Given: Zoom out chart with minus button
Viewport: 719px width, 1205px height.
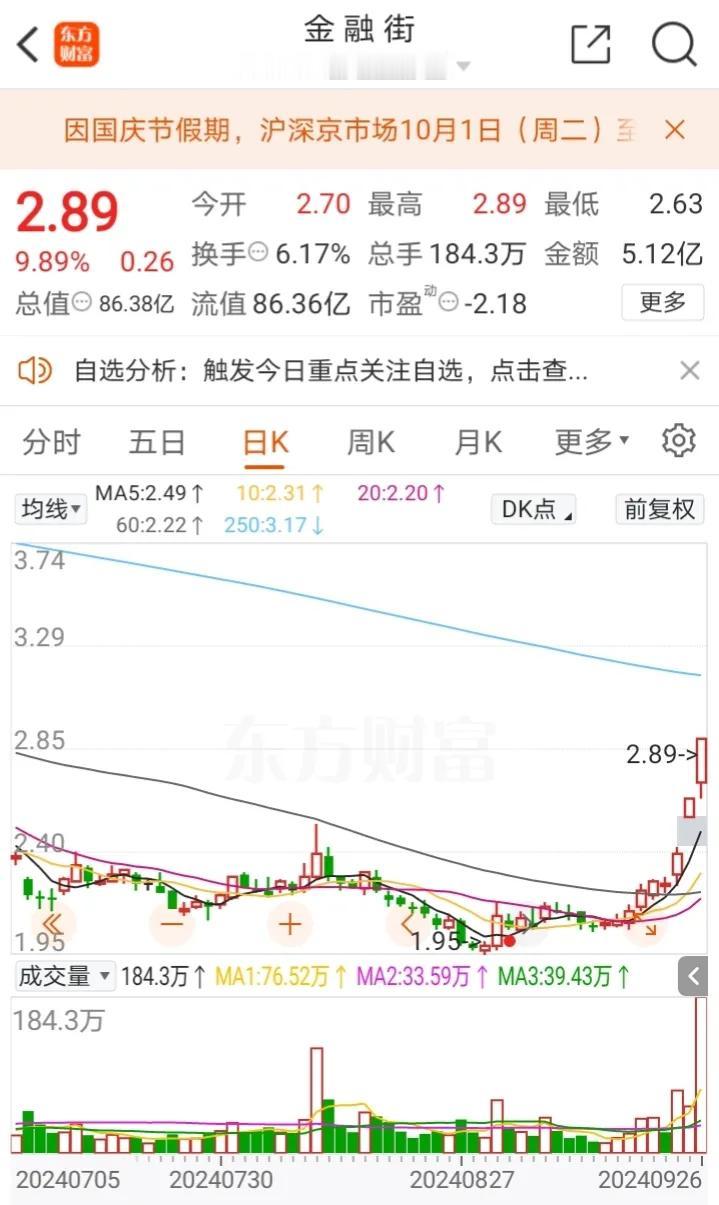Looking at the screenshot, I should pos(172,923).
